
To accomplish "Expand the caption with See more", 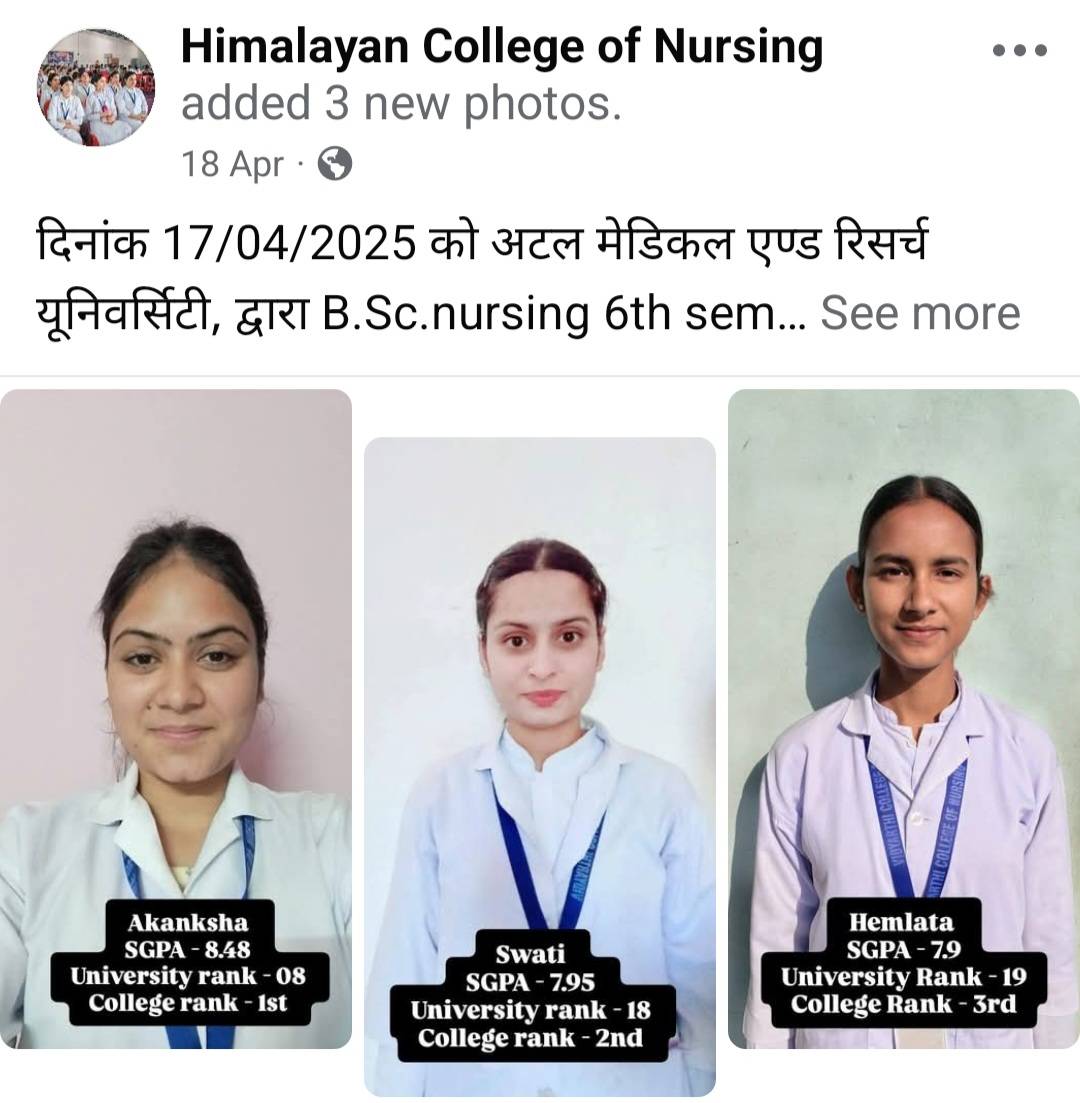I will click(x=919, y=313).
